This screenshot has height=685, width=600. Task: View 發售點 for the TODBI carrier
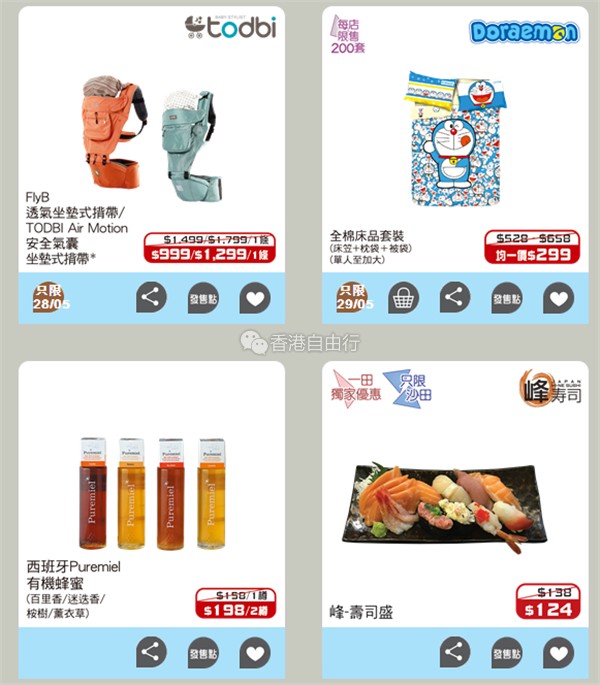point(203,298)
